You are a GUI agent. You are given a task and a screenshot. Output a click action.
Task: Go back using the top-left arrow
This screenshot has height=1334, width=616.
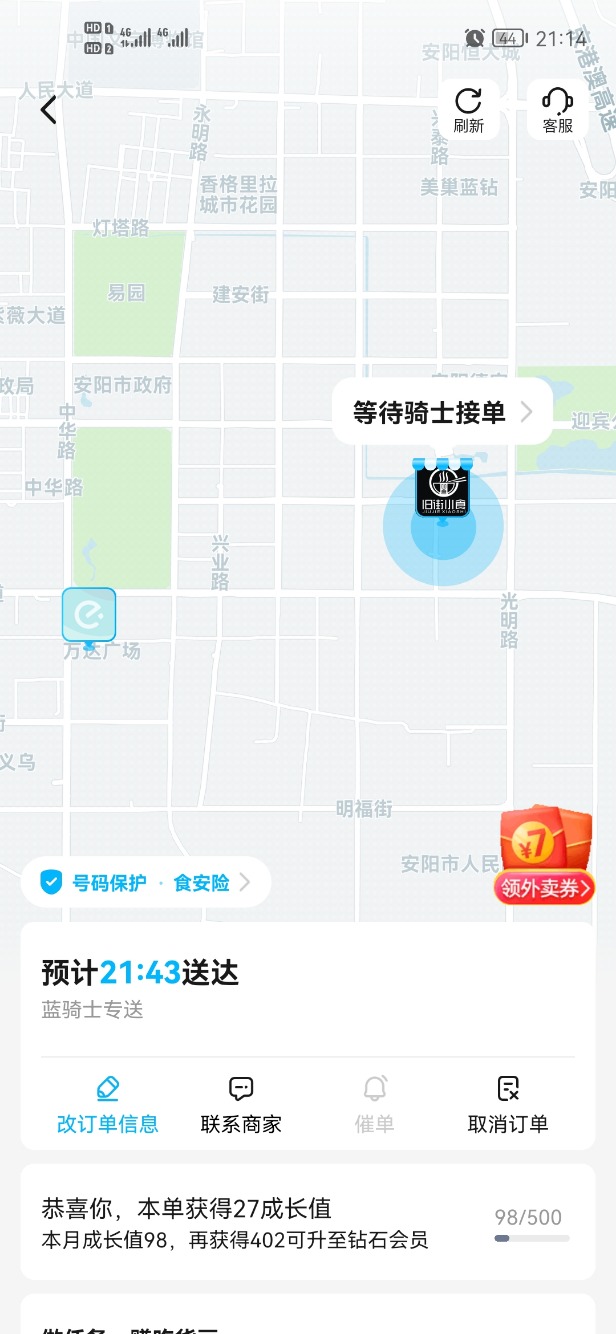(48, 109)
